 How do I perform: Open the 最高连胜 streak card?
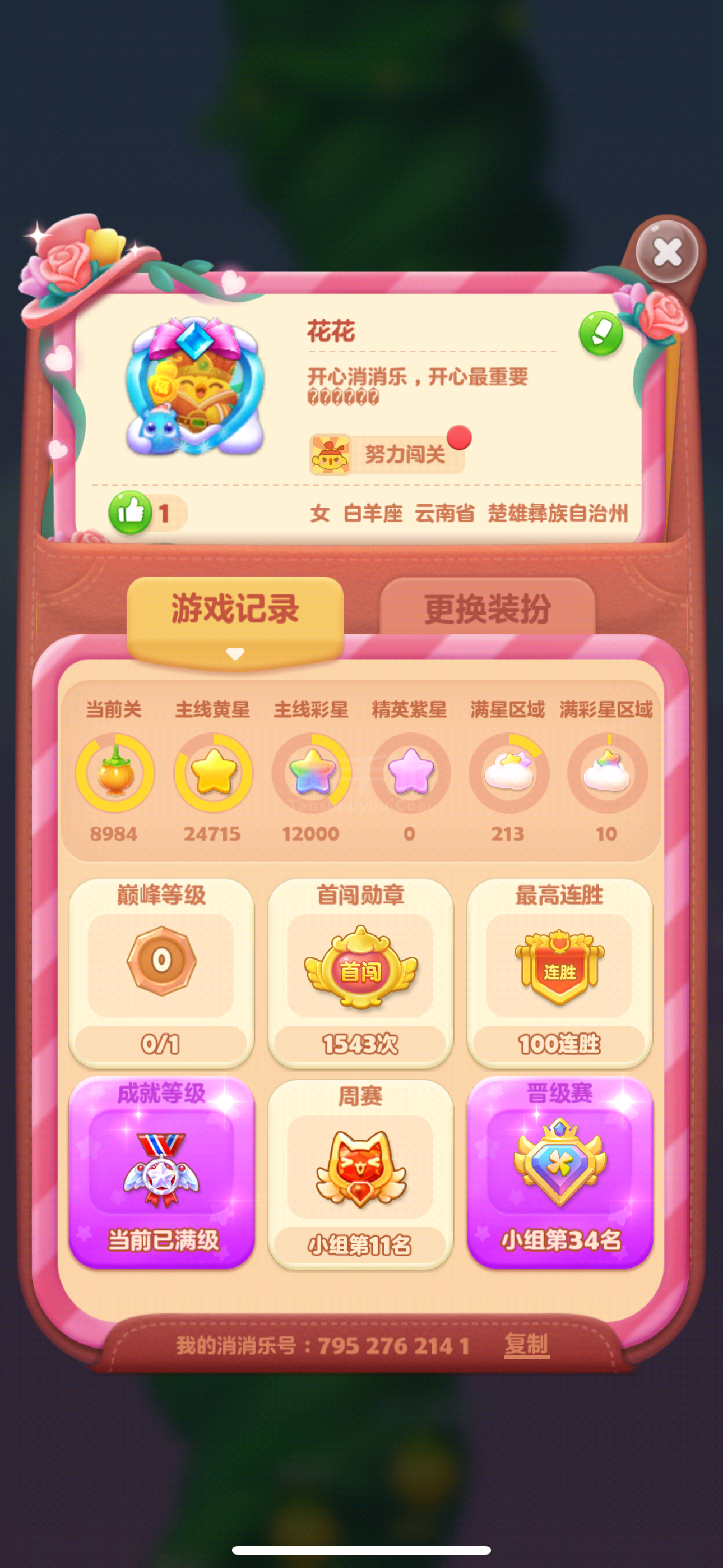coord(559,972)
